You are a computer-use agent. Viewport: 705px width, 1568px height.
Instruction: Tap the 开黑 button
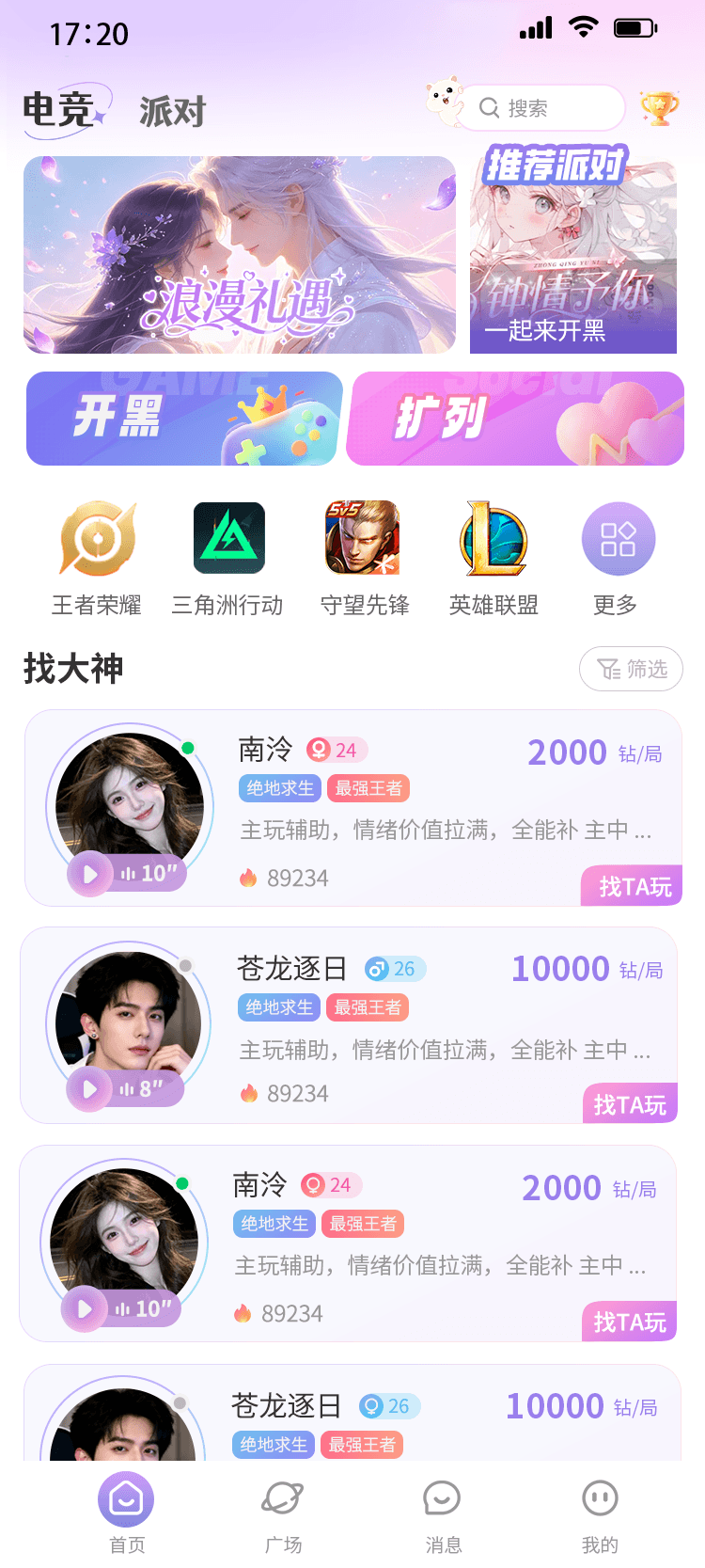(184, 419)
